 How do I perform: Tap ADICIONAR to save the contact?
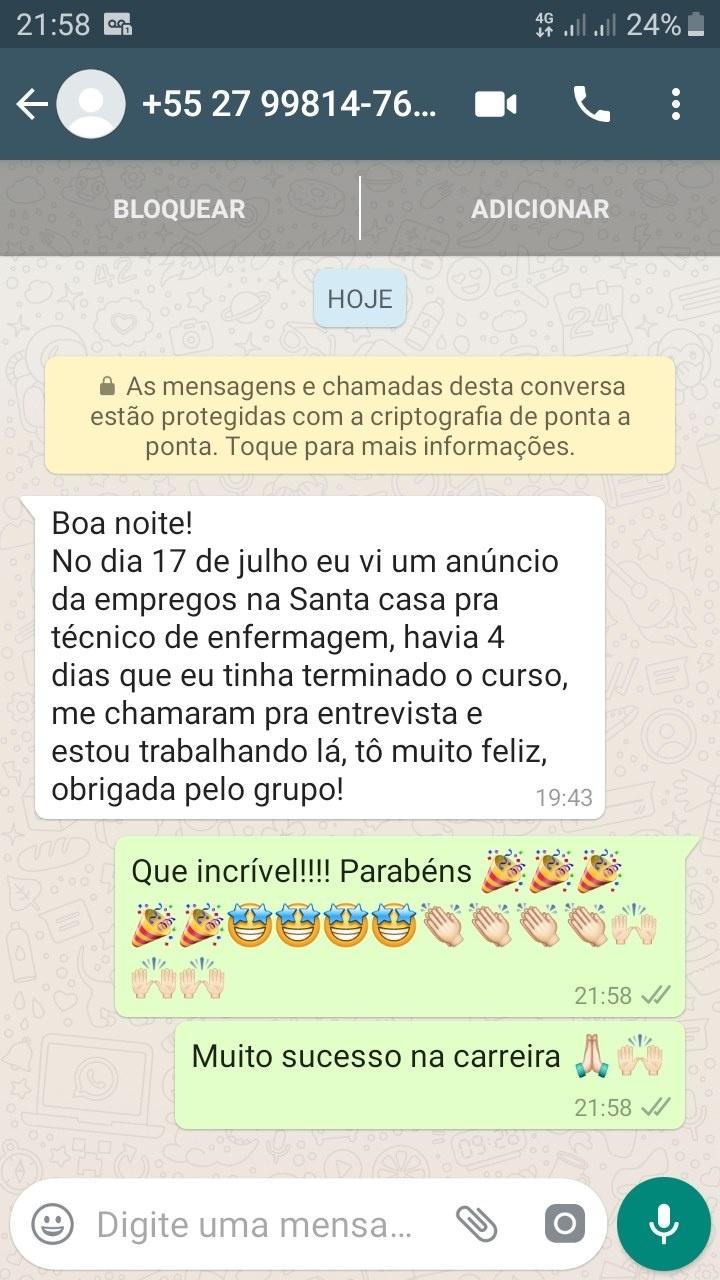(x=540, y=209)
